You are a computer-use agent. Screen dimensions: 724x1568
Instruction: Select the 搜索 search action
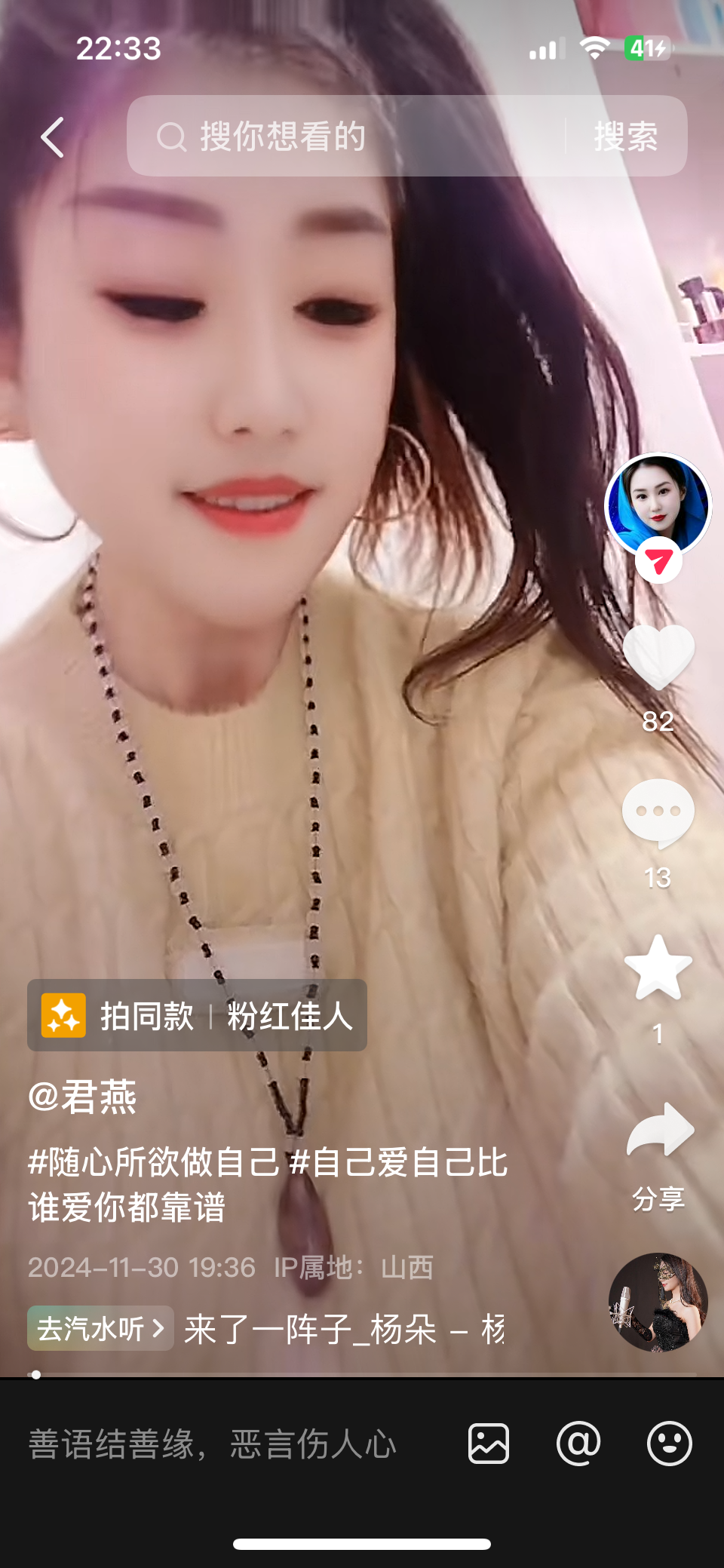[x=625, y=137]
